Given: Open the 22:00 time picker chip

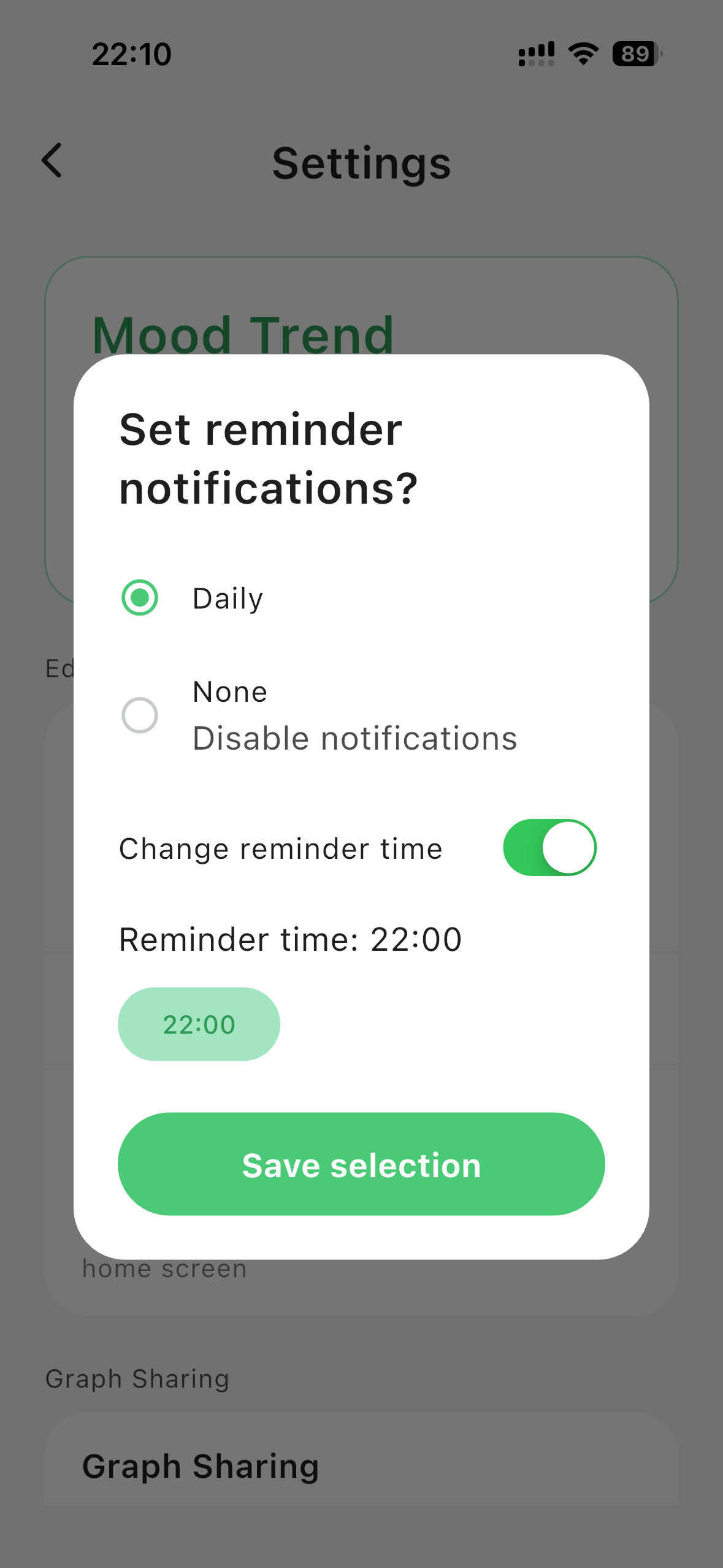Looking at the screenshot, I should pos(198,1023).
